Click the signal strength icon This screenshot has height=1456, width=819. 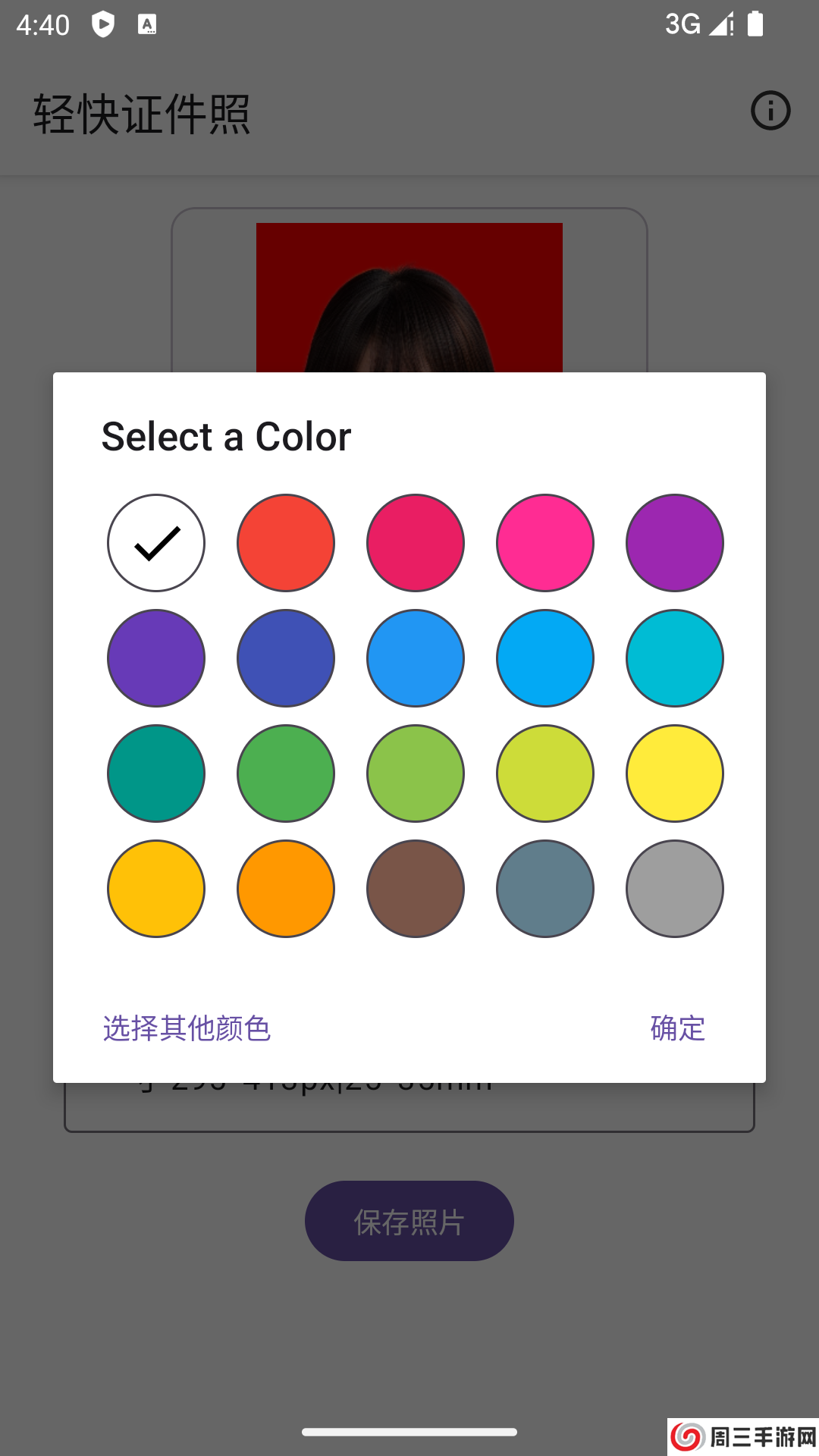(x=719, y=24)
